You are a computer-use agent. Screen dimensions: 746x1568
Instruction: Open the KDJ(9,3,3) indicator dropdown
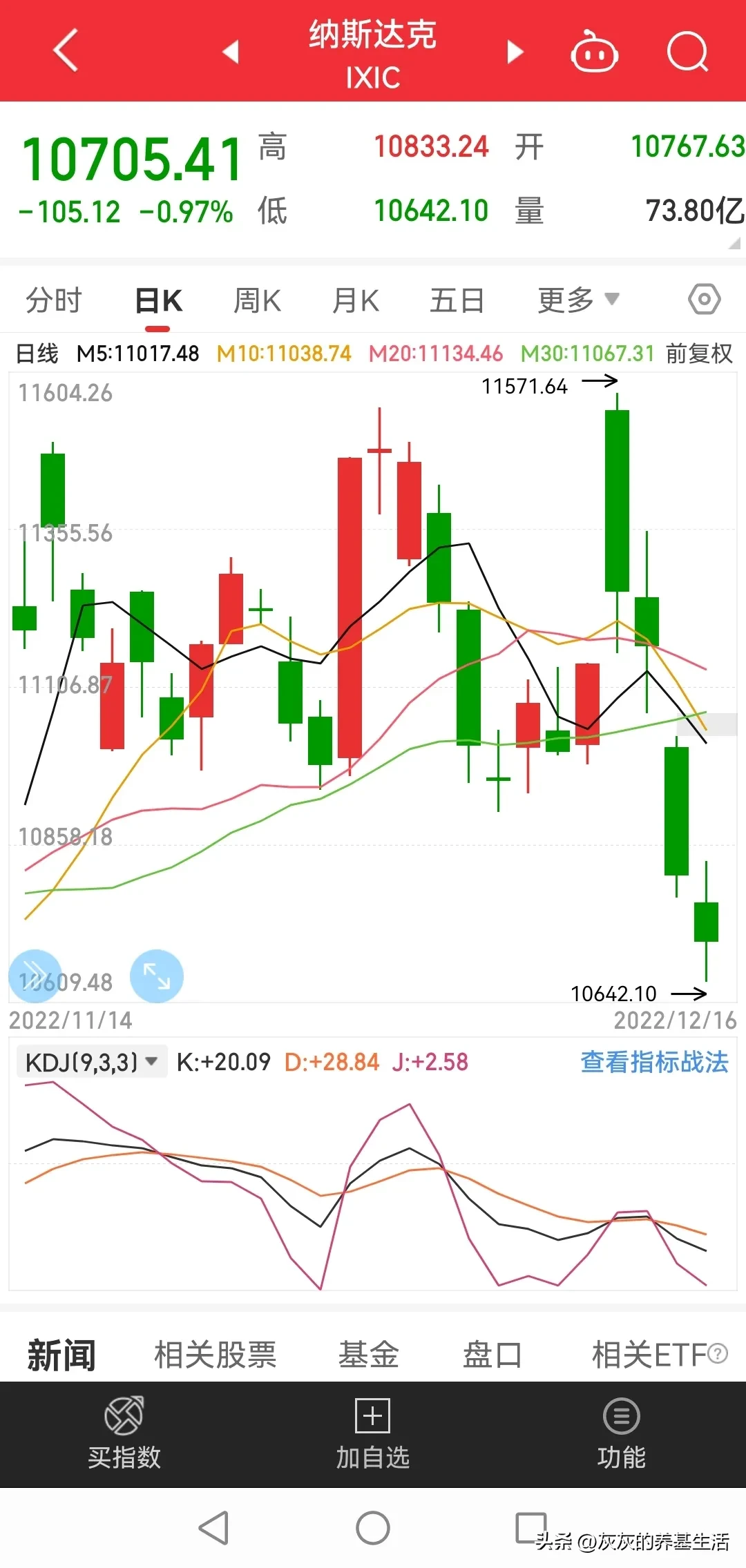[x=91, y=1062]
